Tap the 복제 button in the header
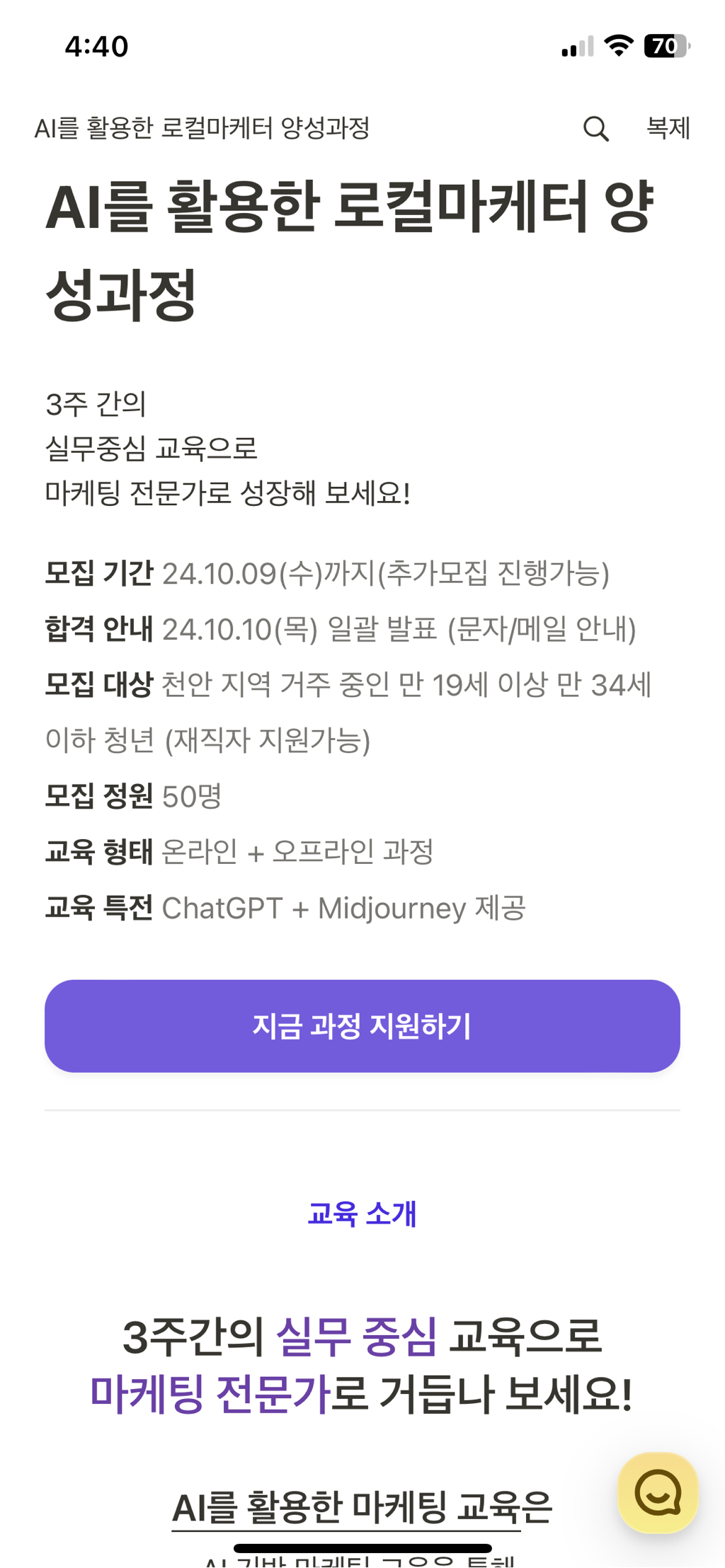 click(x=668, y=128)
